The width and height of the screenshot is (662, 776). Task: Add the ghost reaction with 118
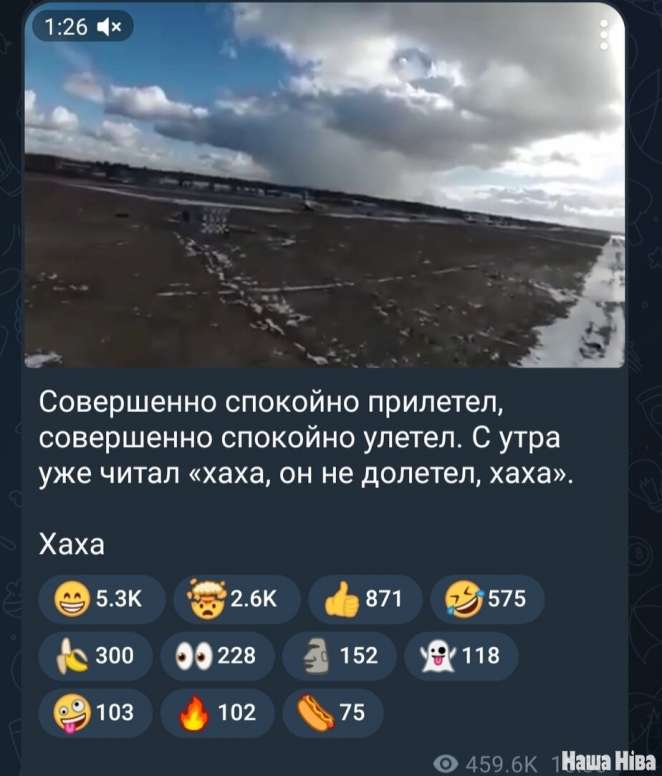pyautogui.click(x=460, y=656)
